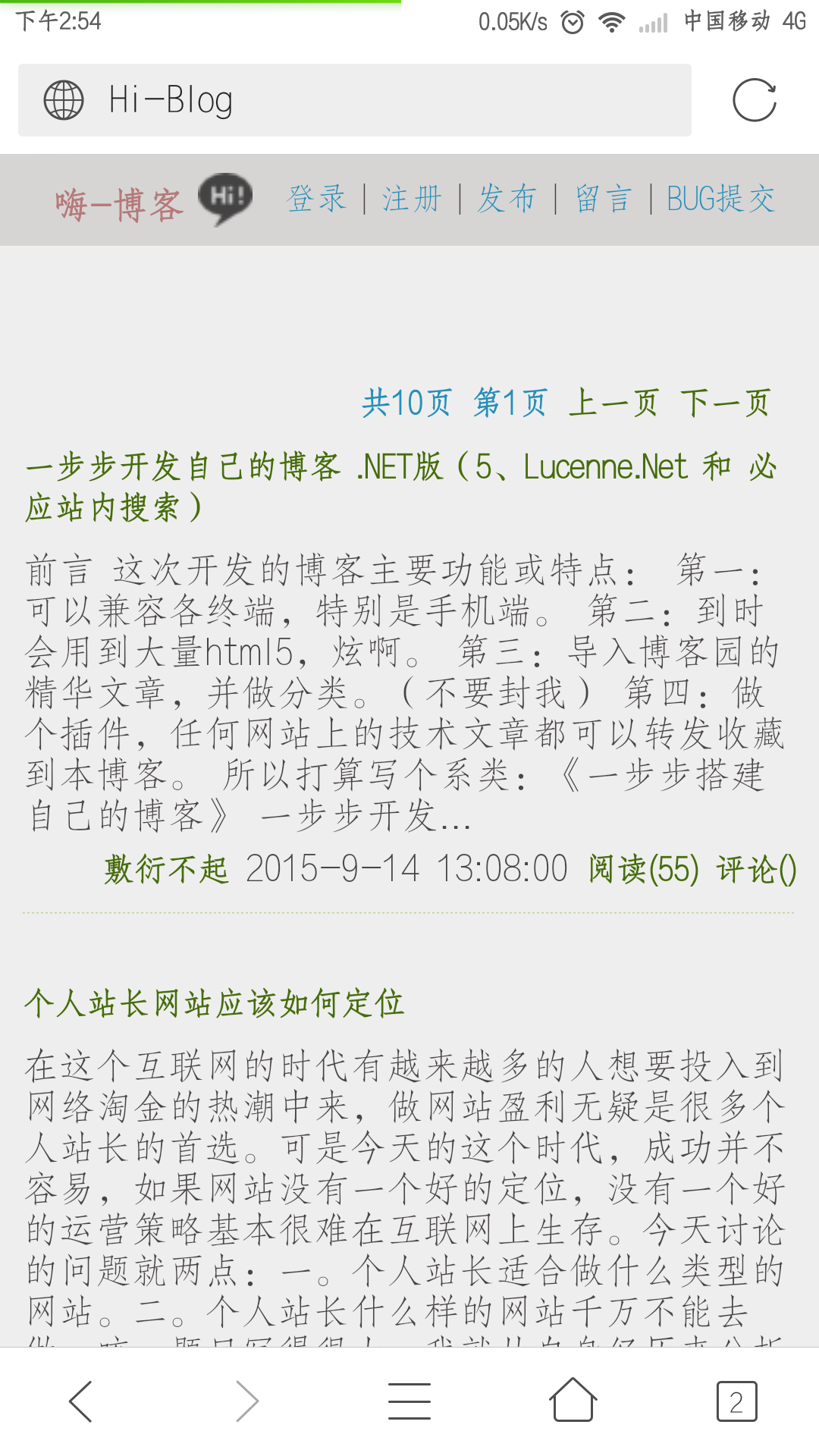Reload the page with refresh icon
The image size is (819, 1456).
(754, 100)
